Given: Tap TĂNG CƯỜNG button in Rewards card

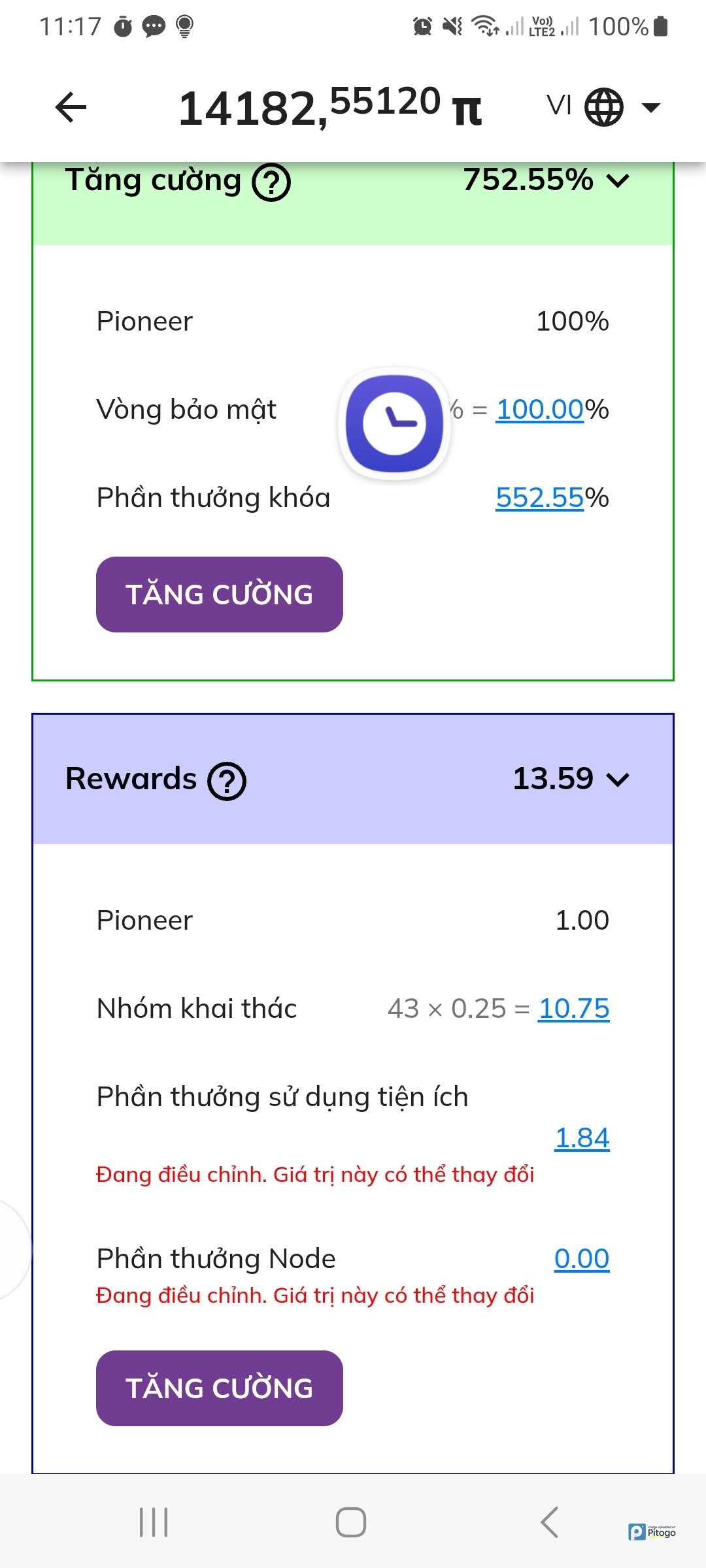Looking at the screenshot, I should [220, 1388].
